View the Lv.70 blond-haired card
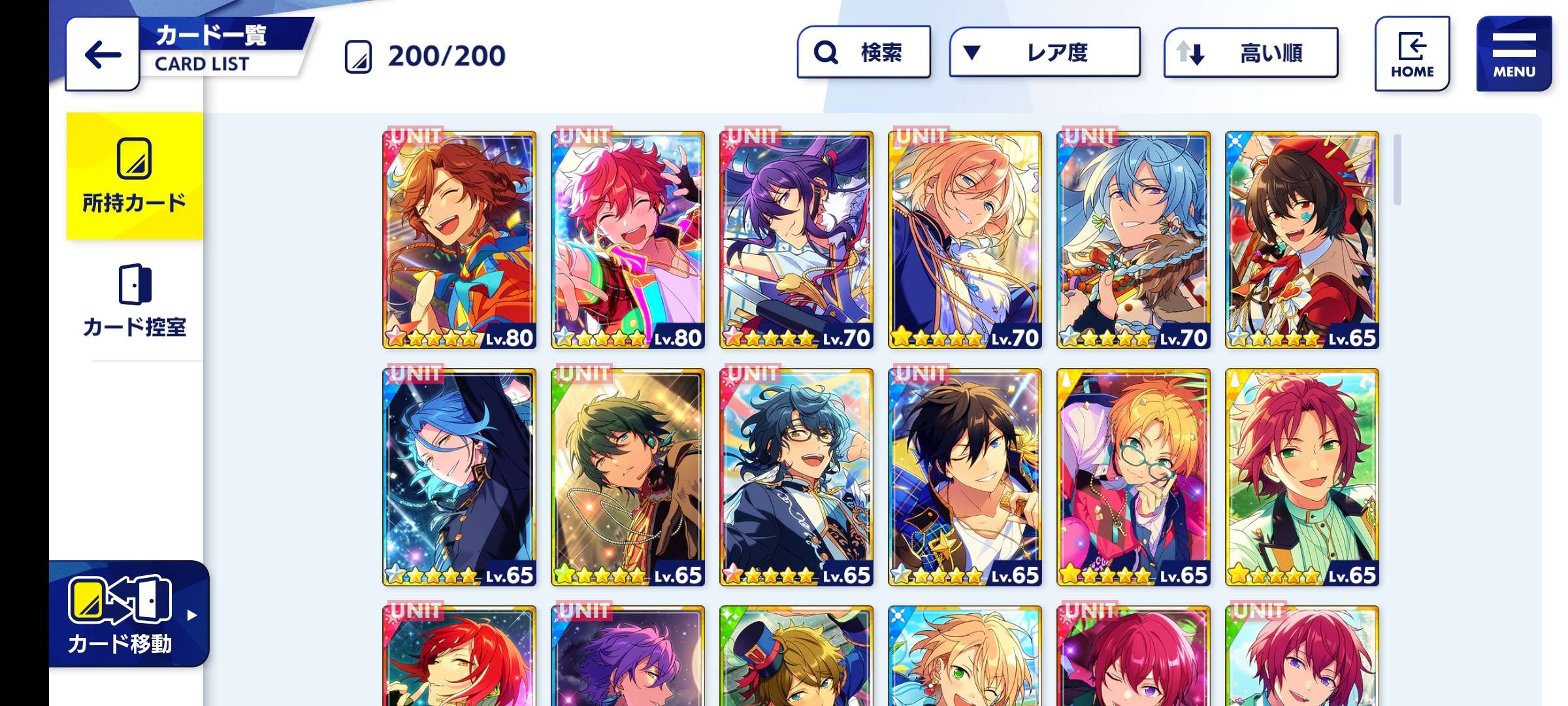This screenshot has width=1568, height=706. tap(965, 240)
